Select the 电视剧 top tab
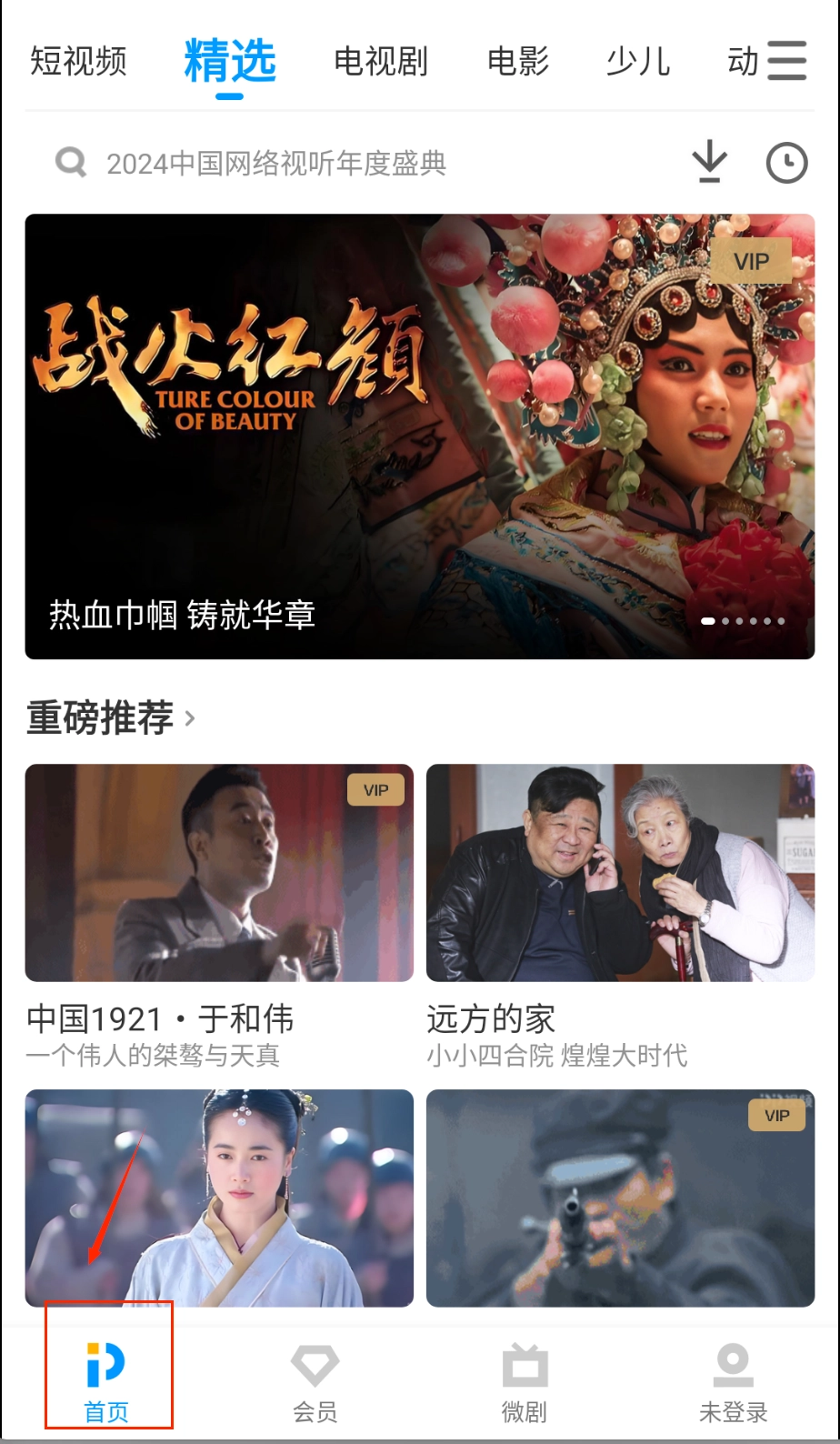Screen dimensions: 840x1444 [x=380, y=62]
